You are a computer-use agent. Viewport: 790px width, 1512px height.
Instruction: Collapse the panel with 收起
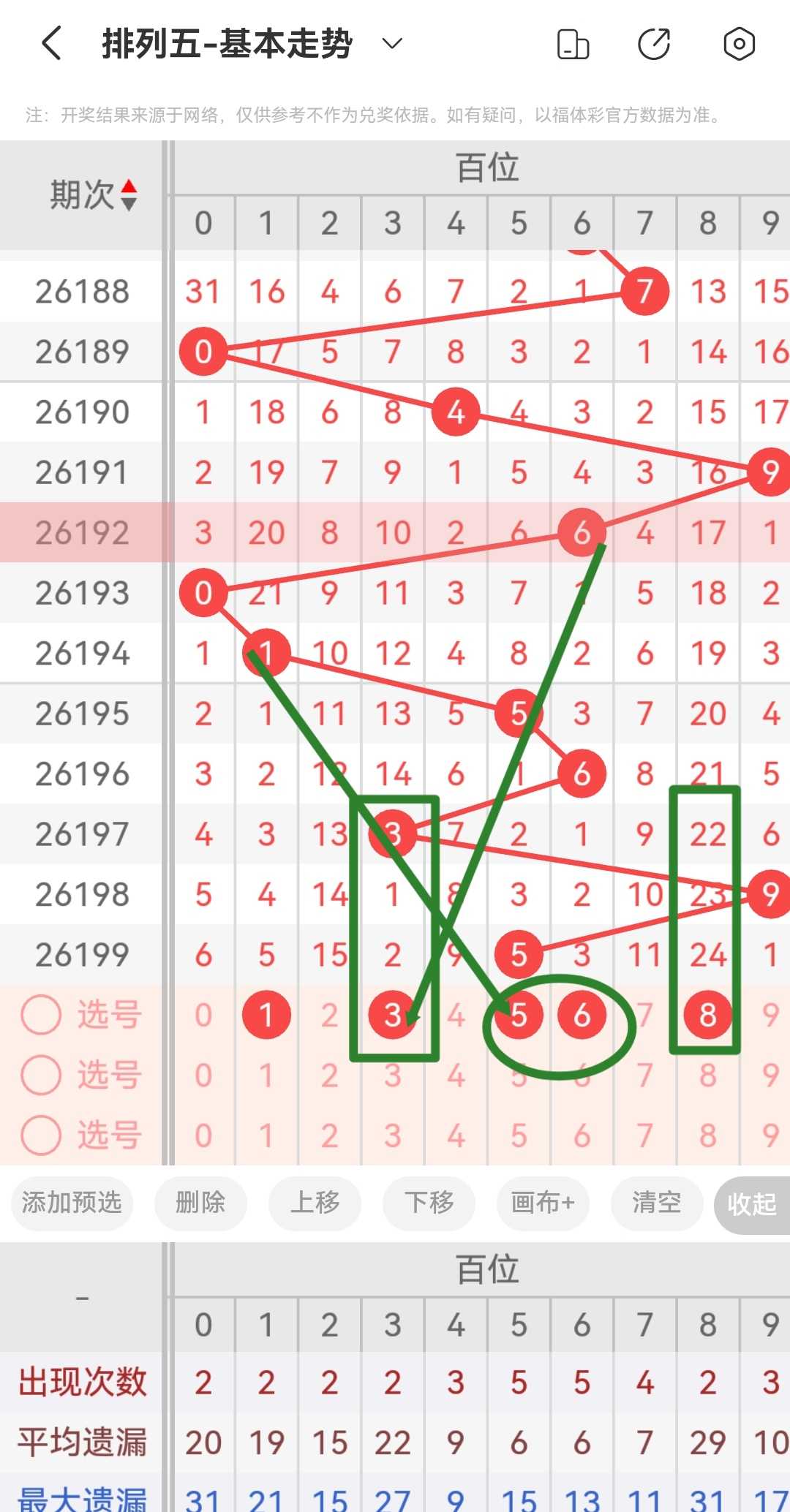[x=752, y=1204]
